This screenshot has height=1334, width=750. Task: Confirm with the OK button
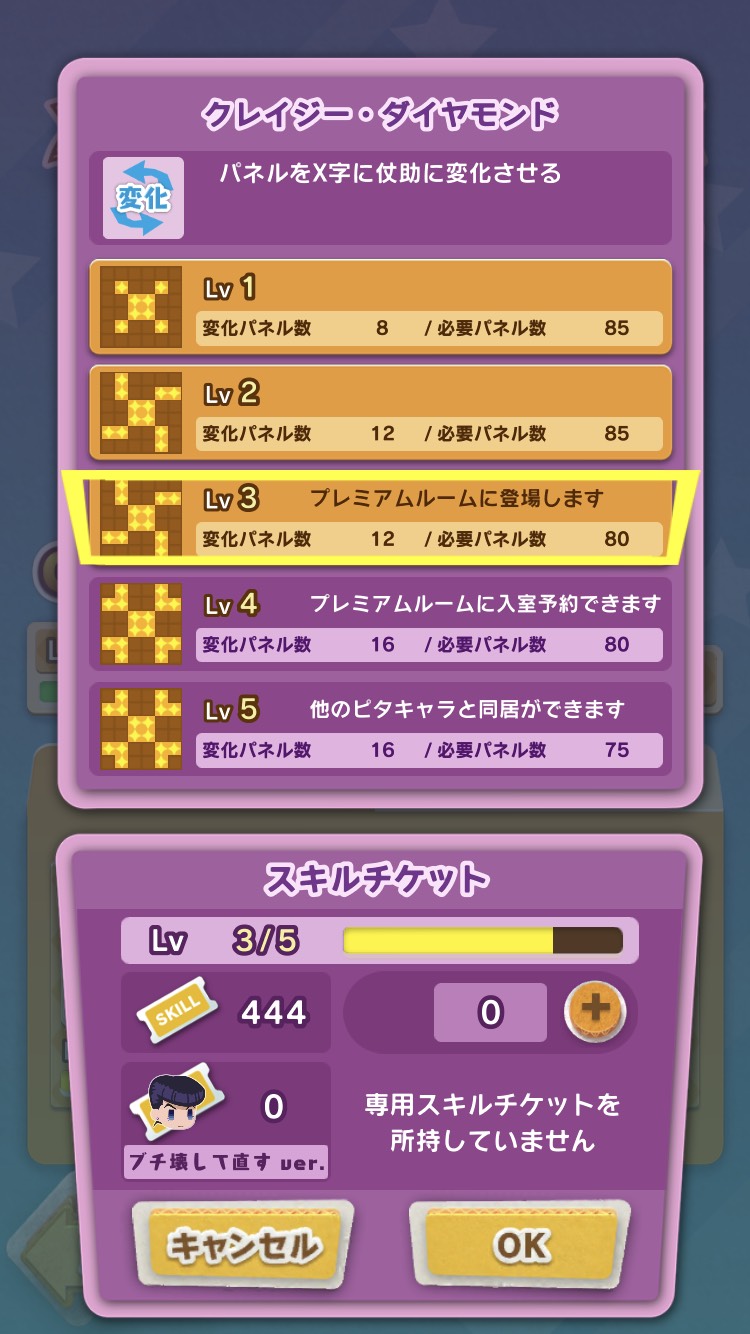point(520,1245)
